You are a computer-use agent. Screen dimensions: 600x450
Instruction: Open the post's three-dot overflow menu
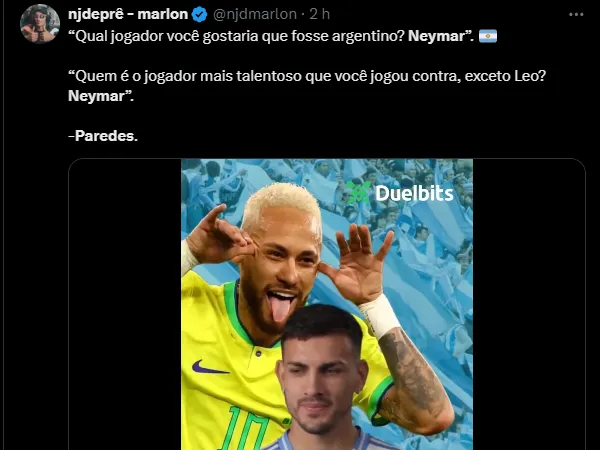point(575,15)
